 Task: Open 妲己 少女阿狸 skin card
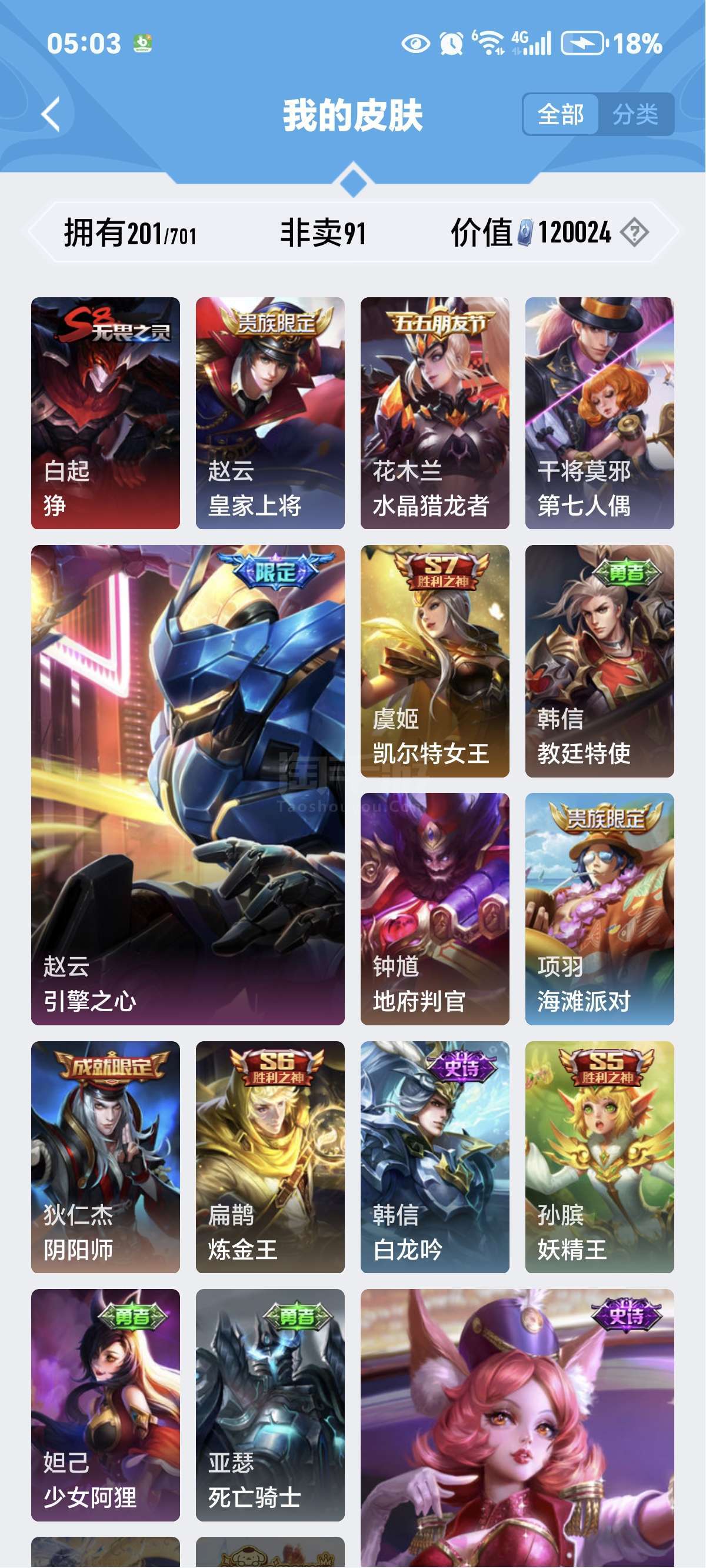click(x=105, y=1404)
